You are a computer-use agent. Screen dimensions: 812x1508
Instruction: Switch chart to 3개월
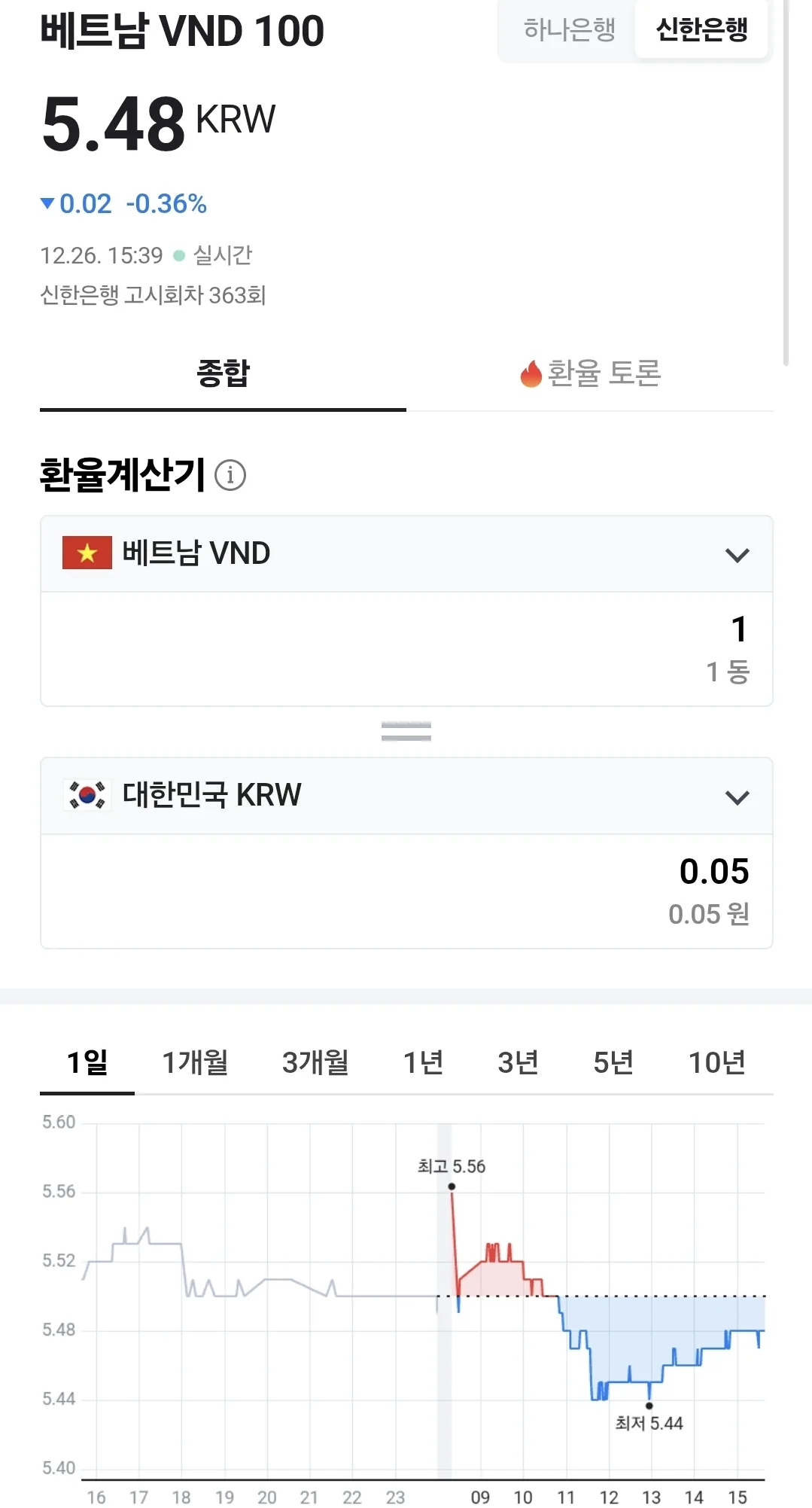pos(315,1062)
